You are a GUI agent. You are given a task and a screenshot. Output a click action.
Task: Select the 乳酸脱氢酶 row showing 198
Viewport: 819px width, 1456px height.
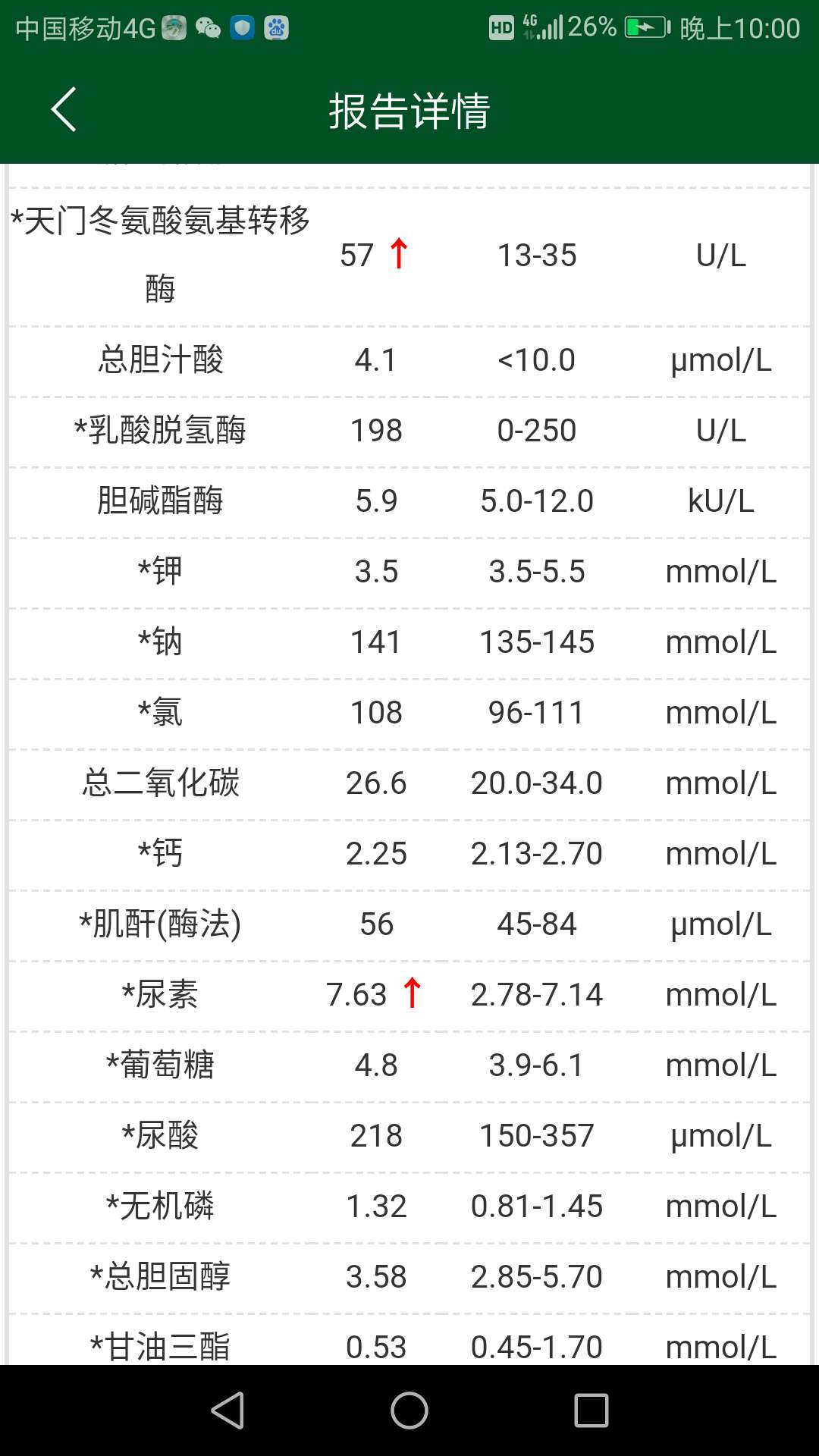409,430
